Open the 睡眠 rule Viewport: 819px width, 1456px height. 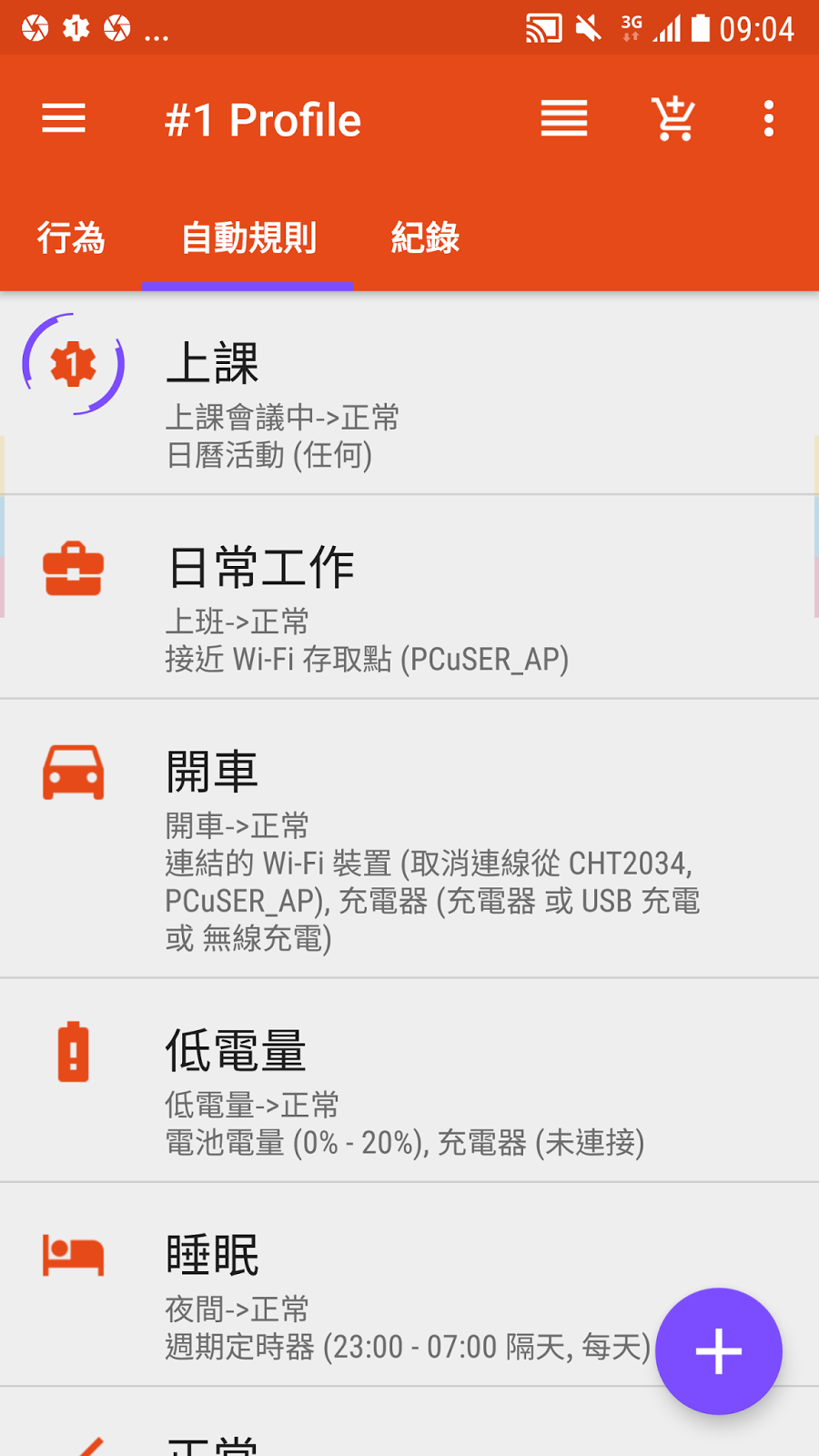409,1285
